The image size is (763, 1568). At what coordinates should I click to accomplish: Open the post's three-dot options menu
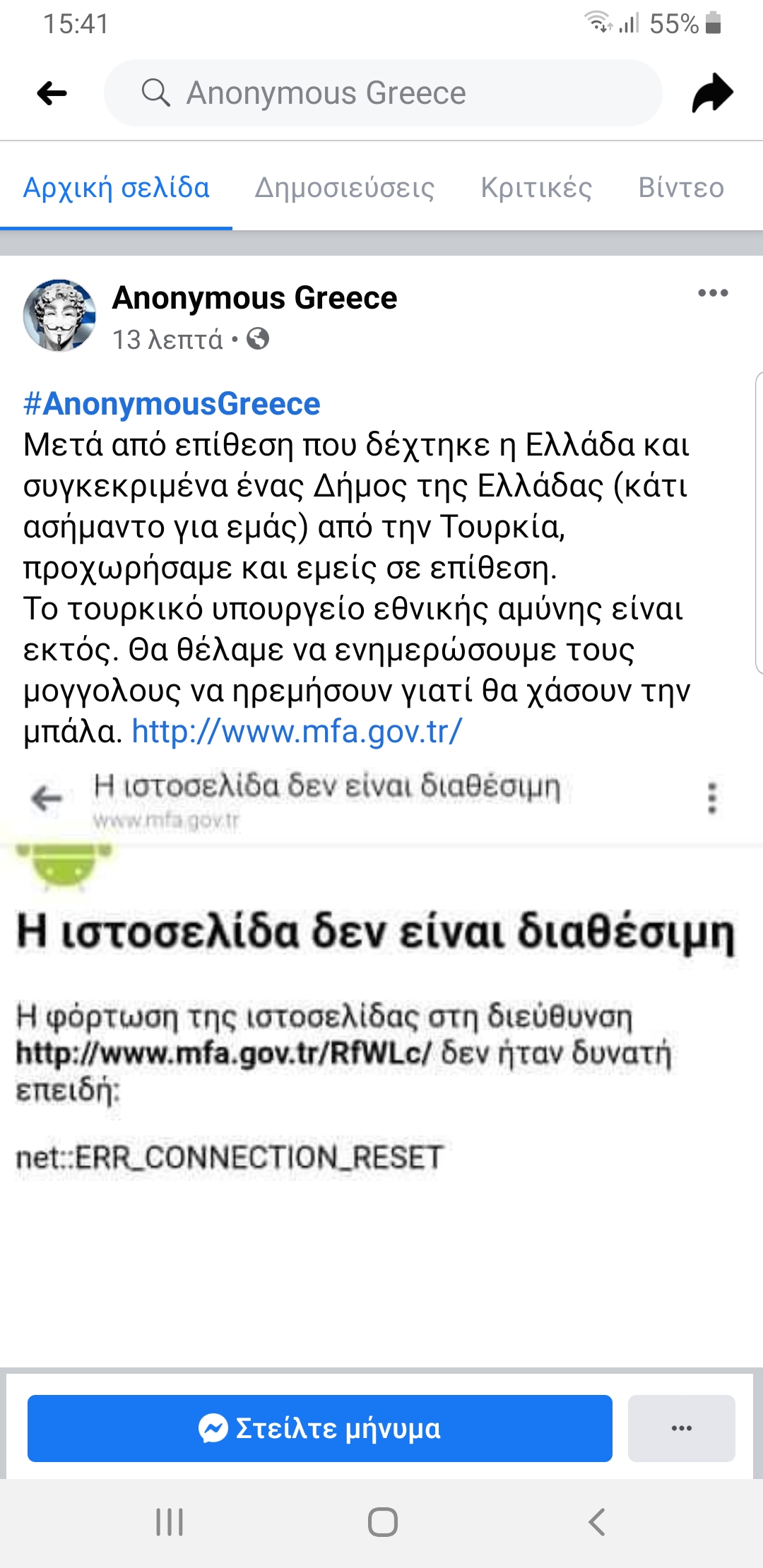(x=712, y=293)
